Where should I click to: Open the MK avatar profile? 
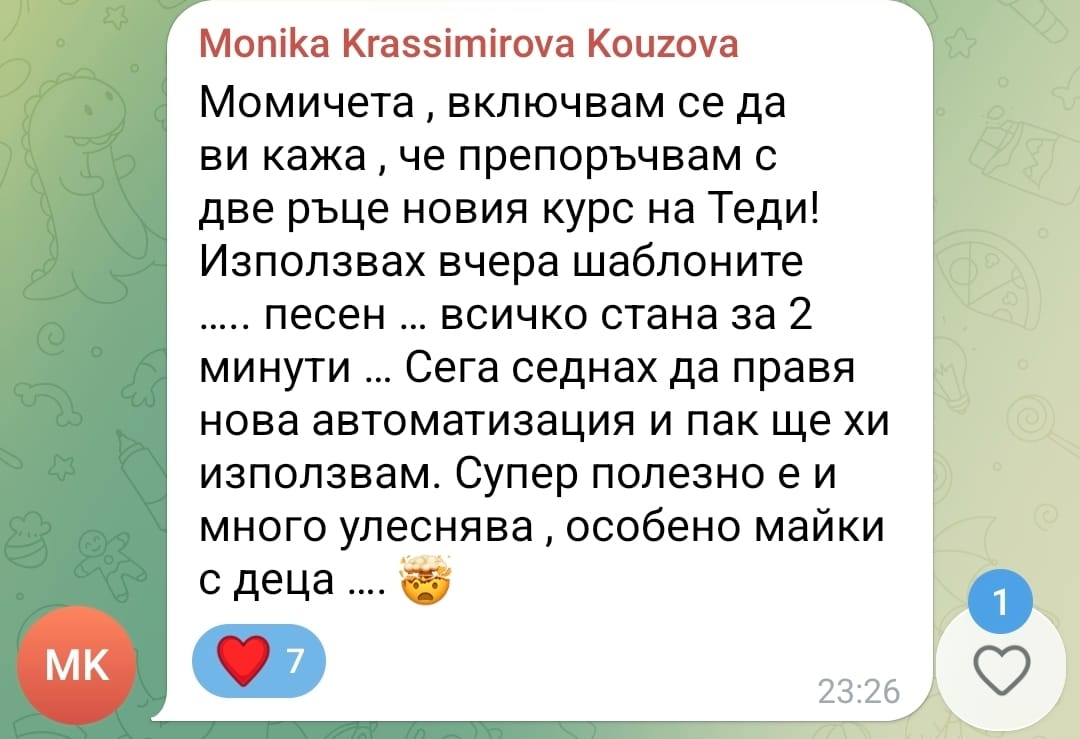[x=78, y=665]
